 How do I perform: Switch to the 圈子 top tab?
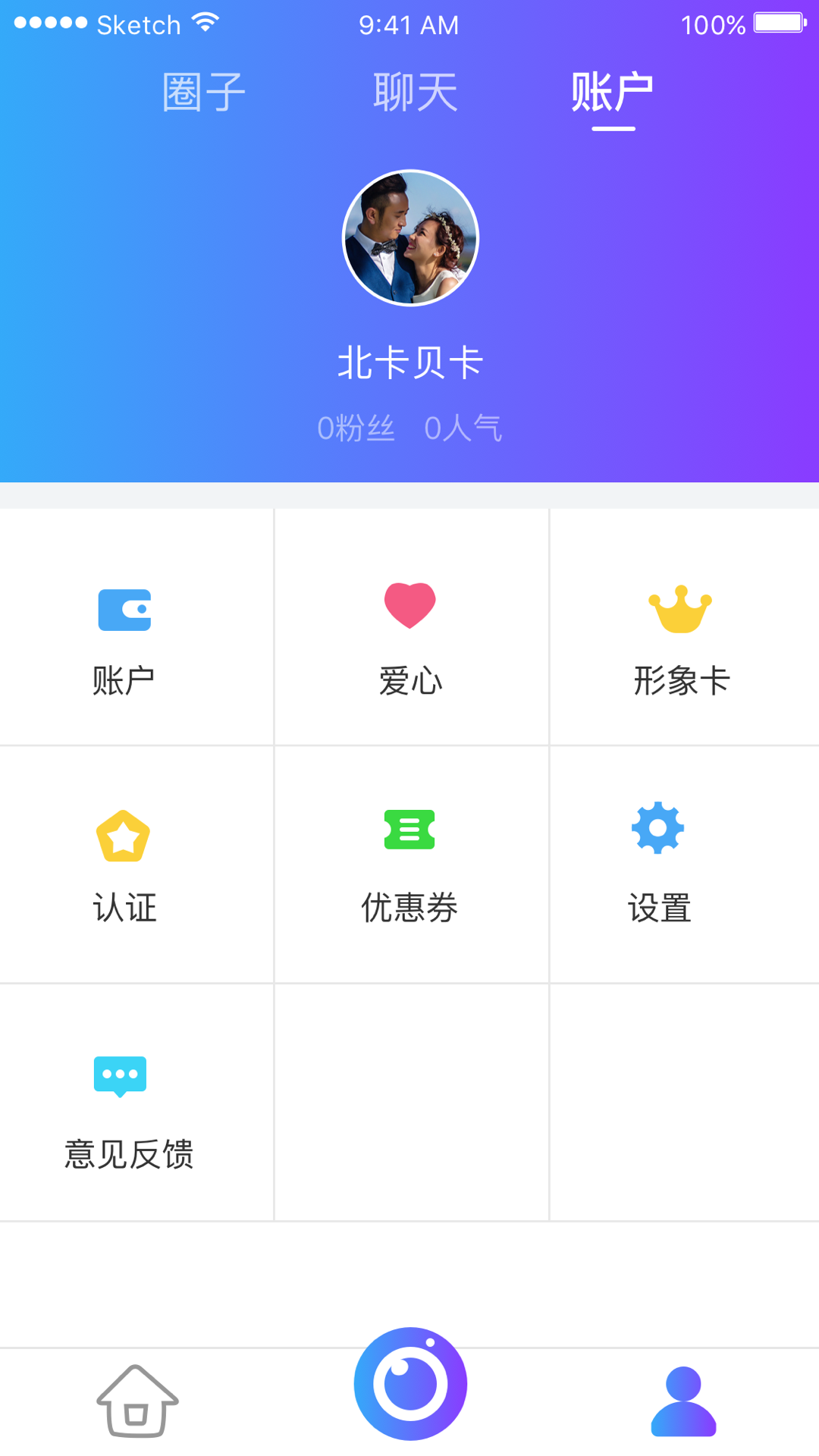click(203, 93)
